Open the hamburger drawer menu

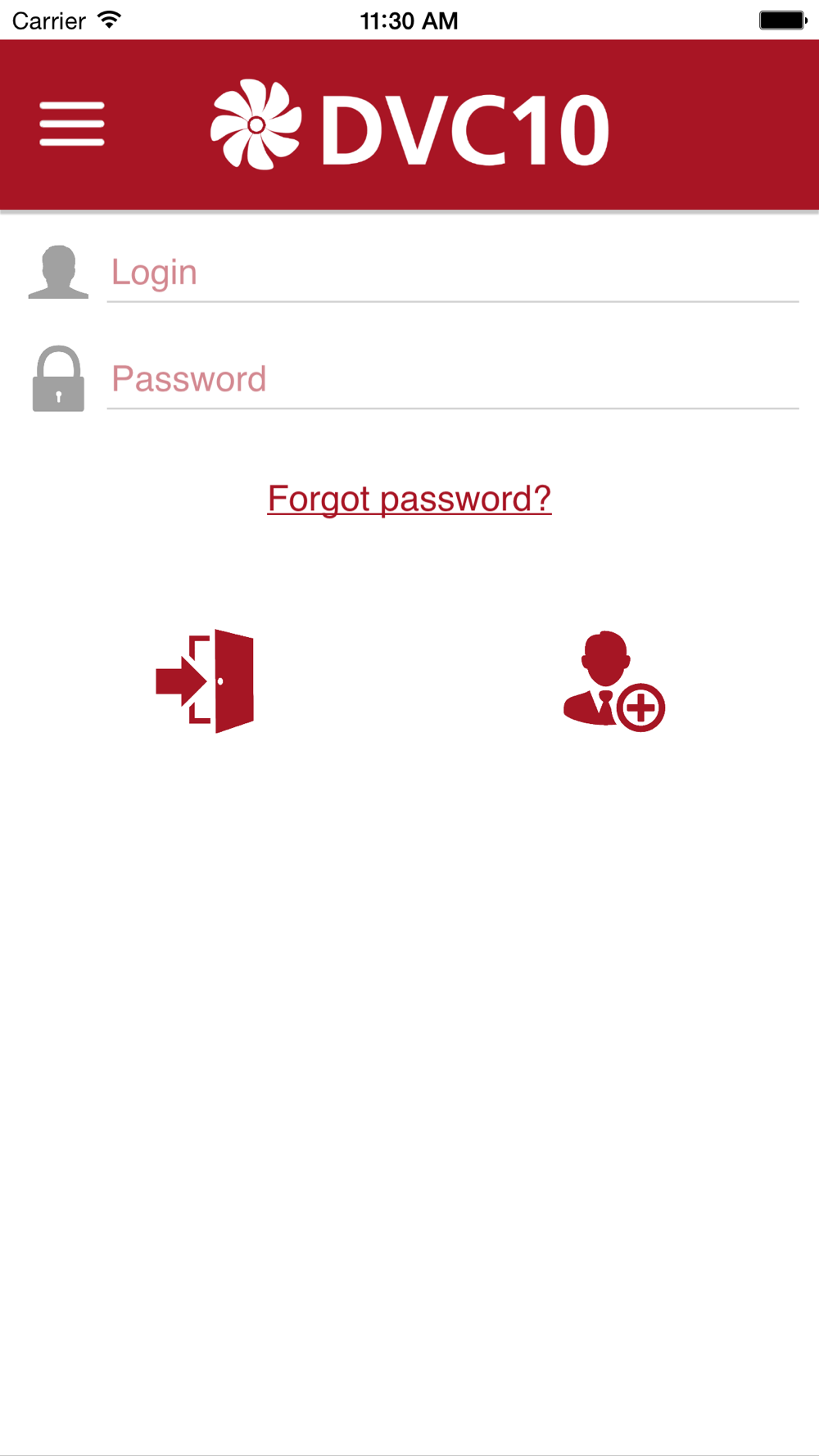(x=72, y=124)
